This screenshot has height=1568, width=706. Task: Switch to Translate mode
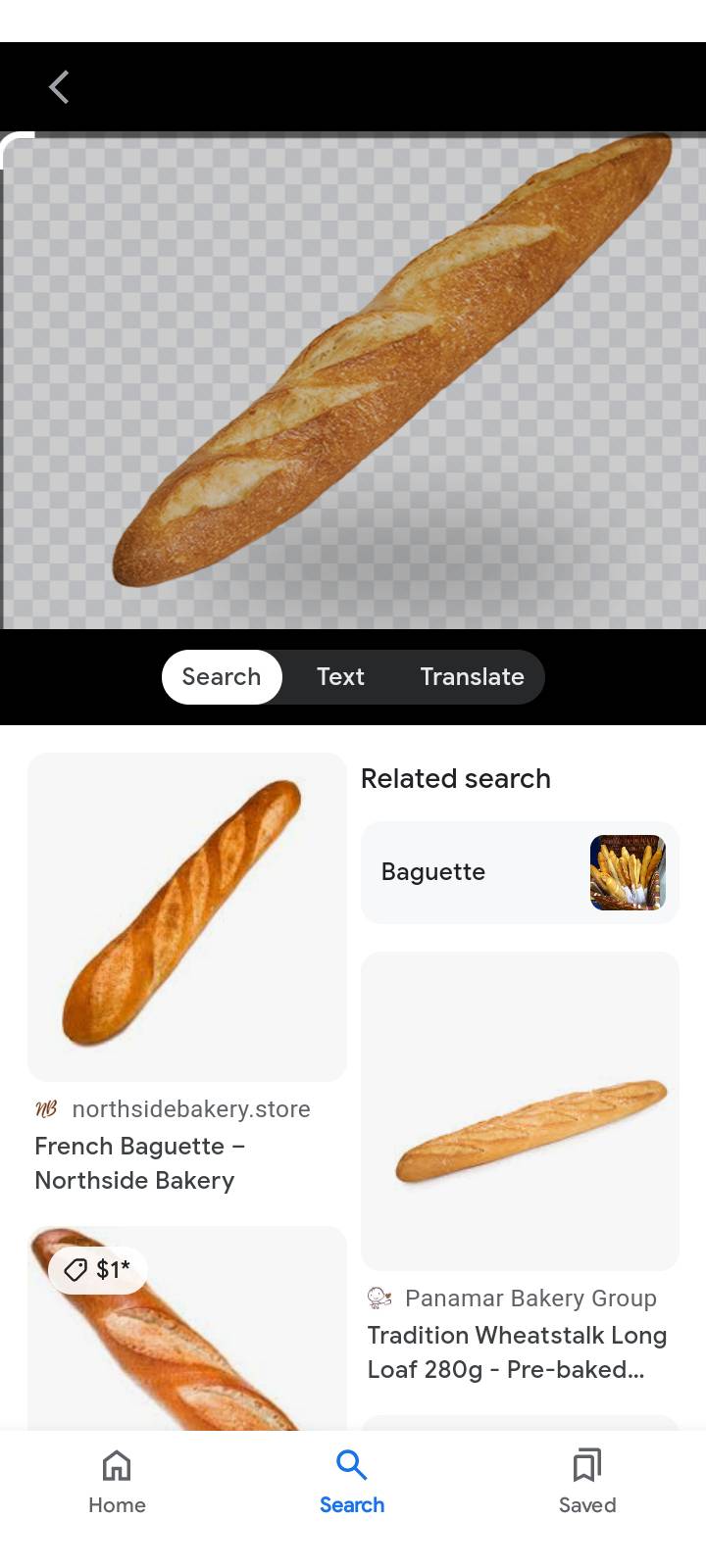[472, 677]
